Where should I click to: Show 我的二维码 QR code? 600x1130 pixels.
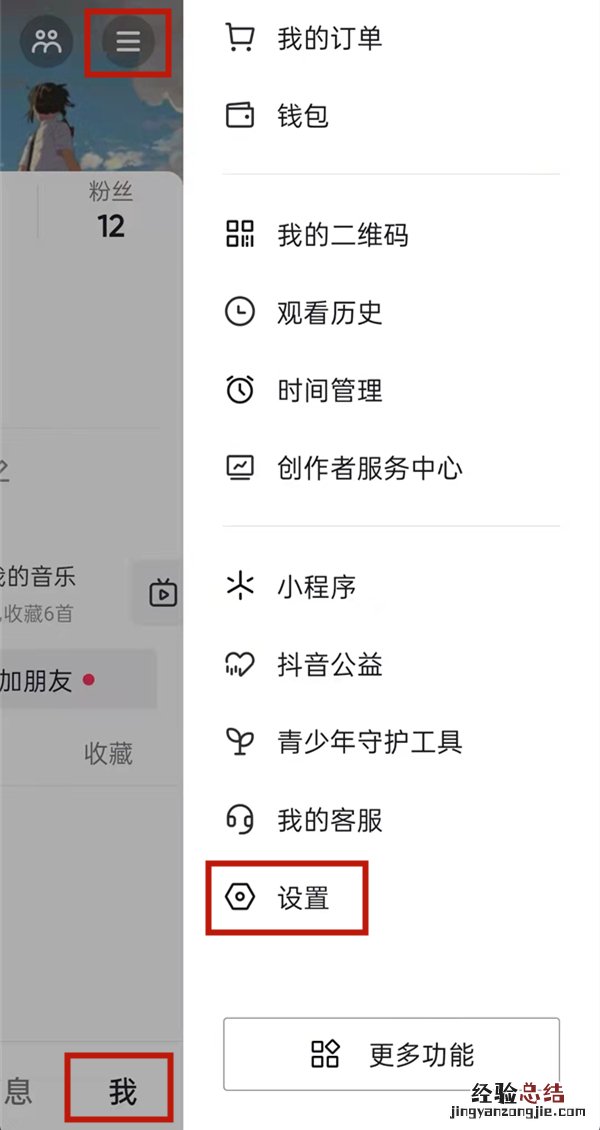tap(342, 235)
